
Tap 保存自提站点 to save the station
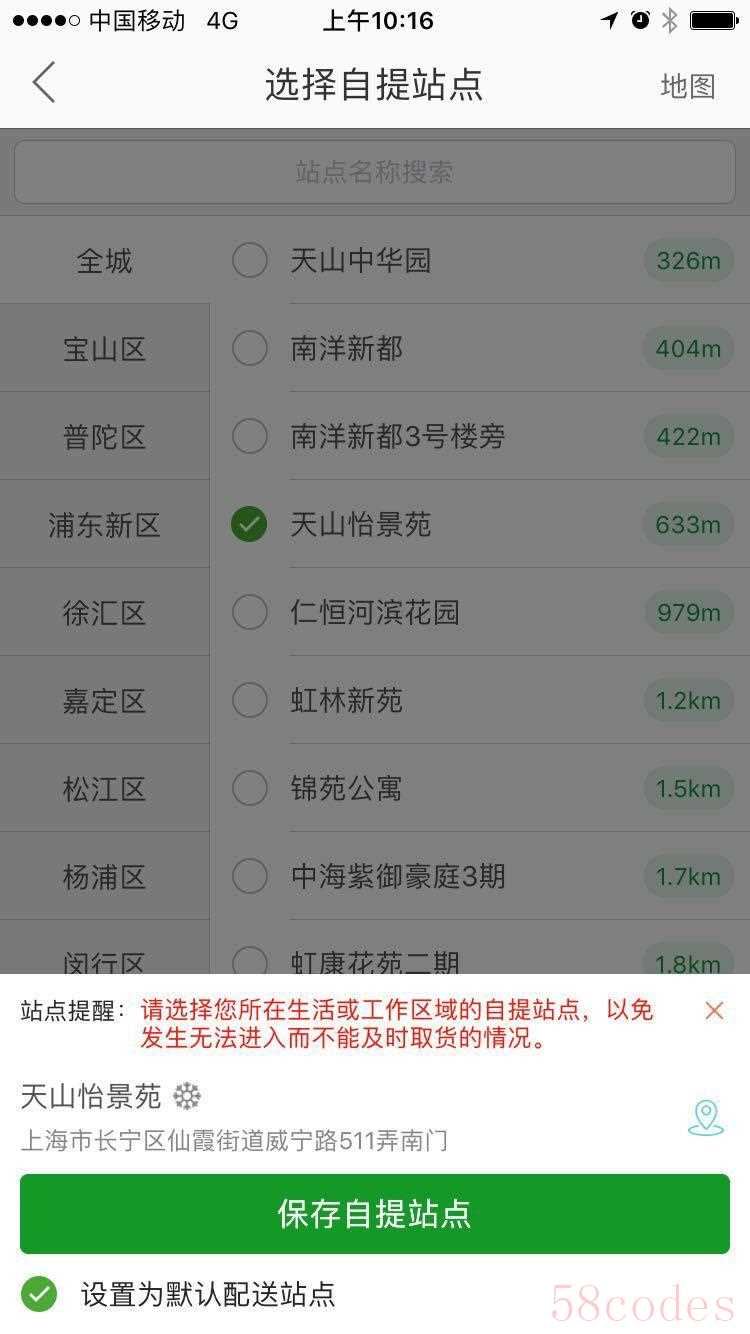pyautogui.click(x=374, y=1214)
